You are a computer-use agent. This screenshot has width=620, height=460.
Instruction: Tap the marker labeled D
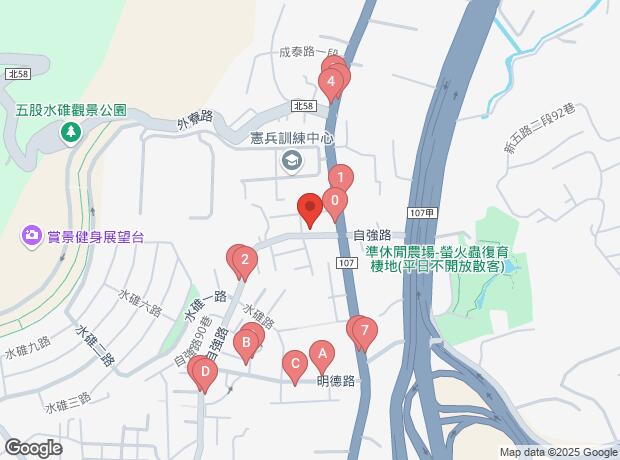click(x=204, y=375)
